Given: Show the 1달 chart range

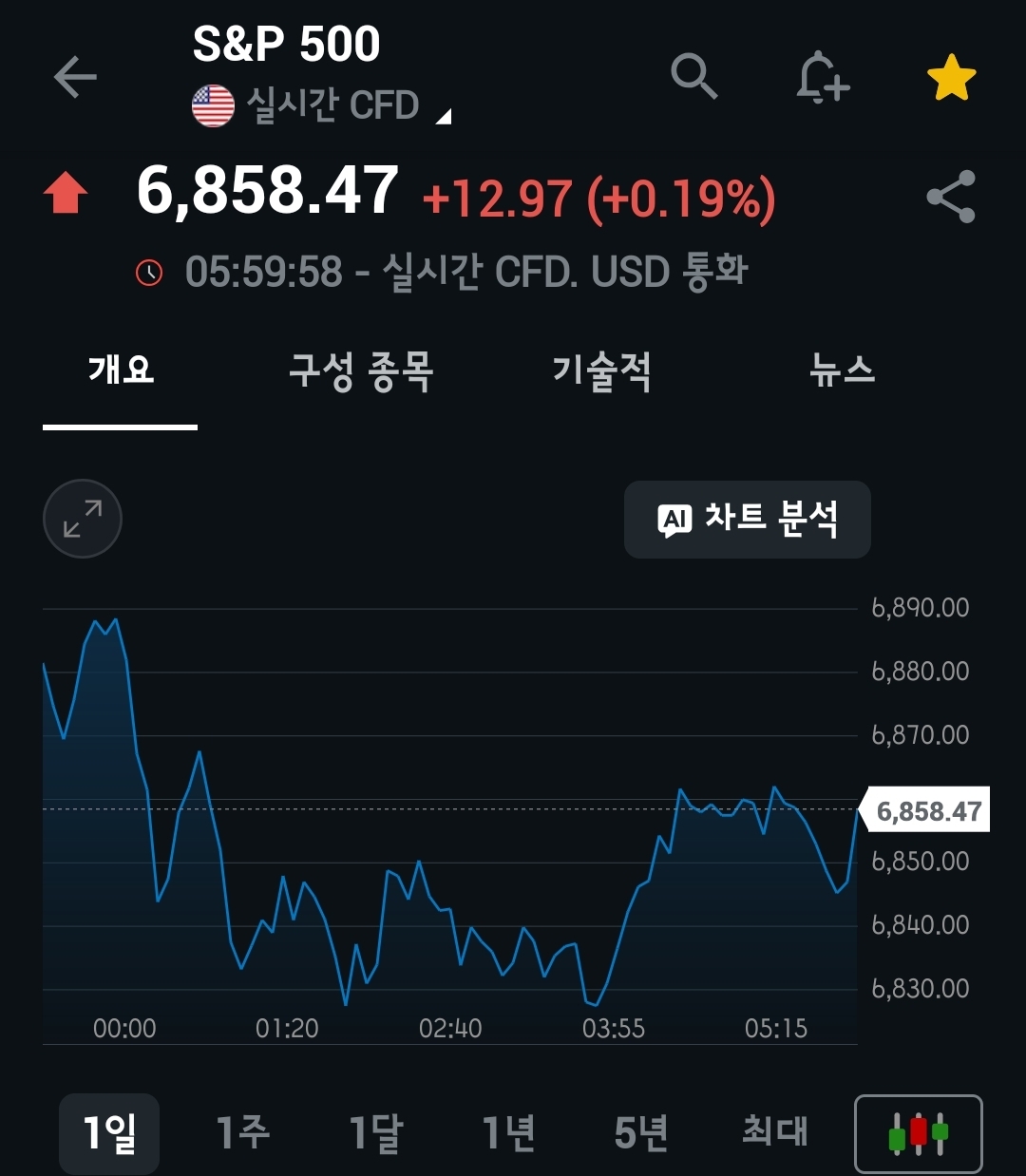Looking at the screenshot, I should coord(376,1132).
